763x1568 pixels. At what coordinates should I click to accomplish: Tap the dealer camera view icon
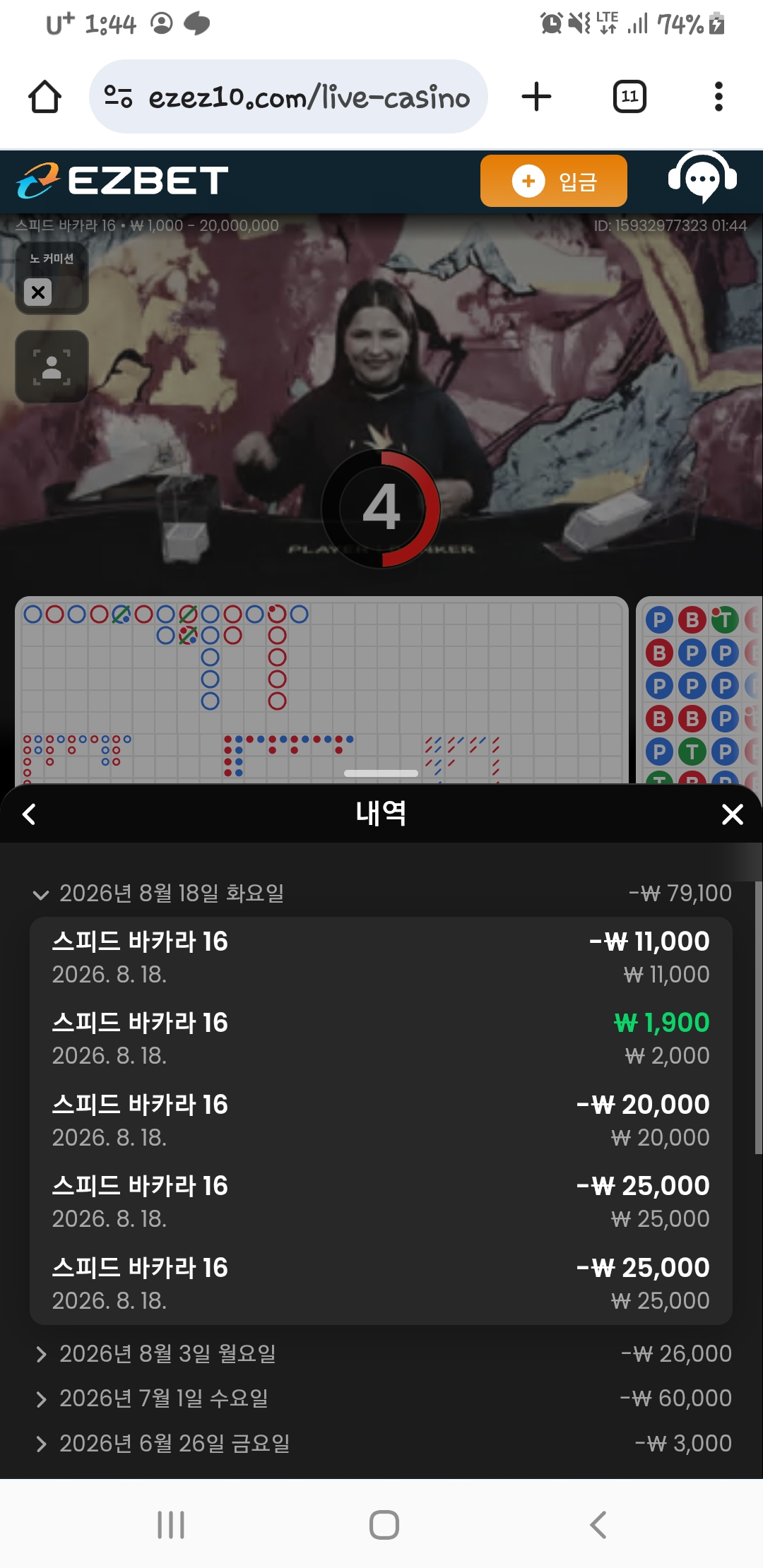point(52,367)
